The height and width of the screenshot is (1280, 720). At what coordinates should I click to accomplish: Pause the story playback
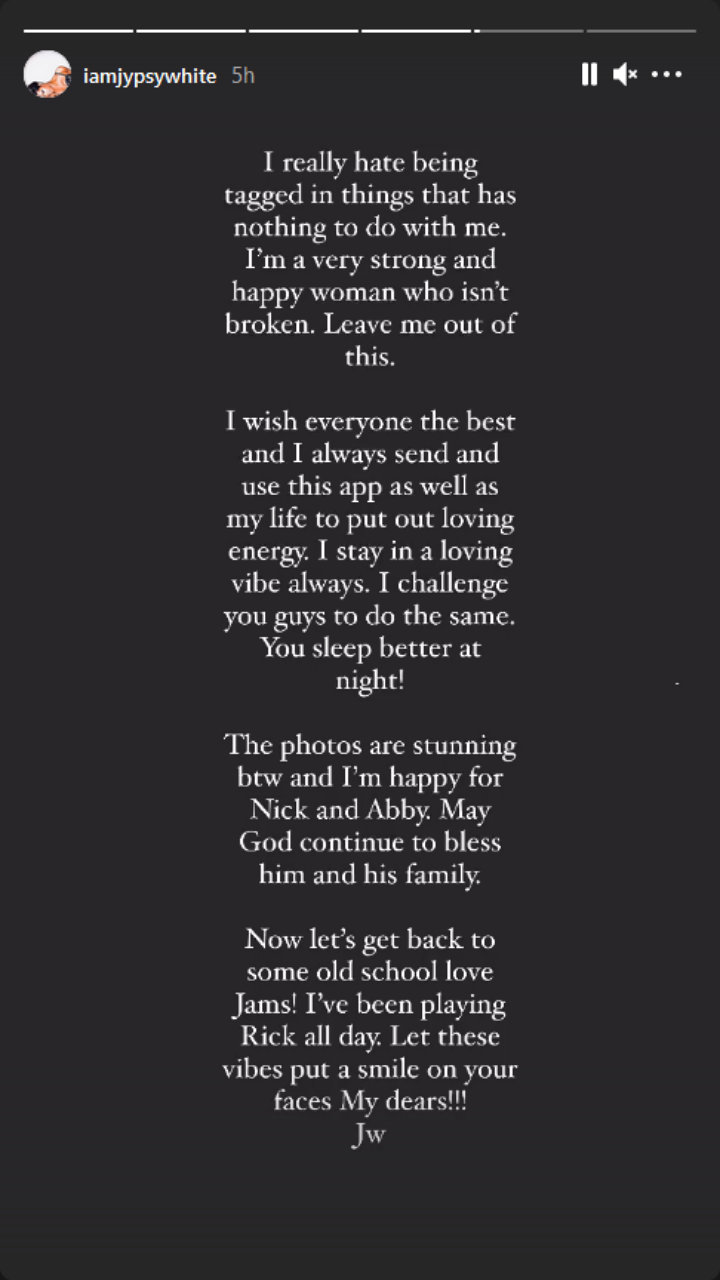[x=589, y=74]
